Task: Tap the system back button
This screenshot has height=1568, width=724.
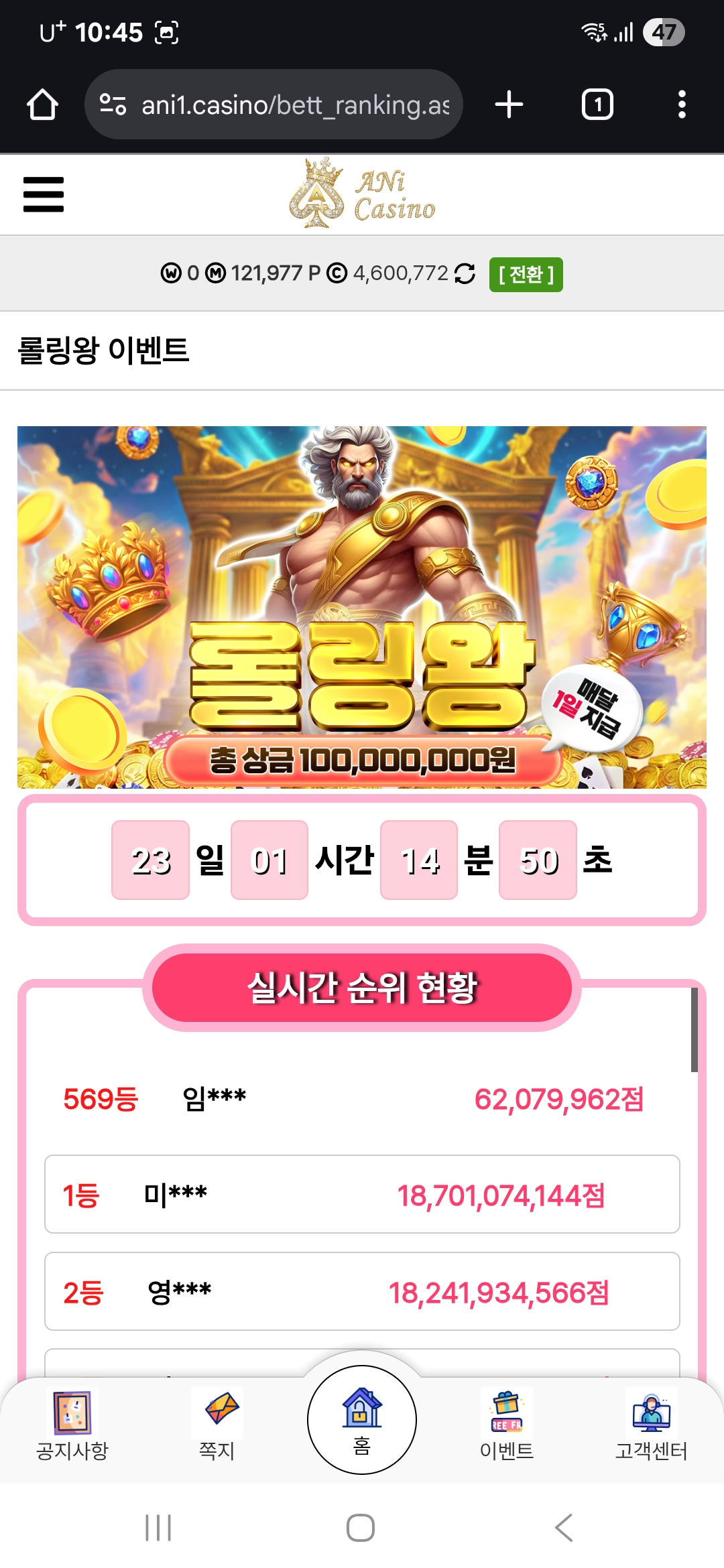Action: (x=564, y=1528)
